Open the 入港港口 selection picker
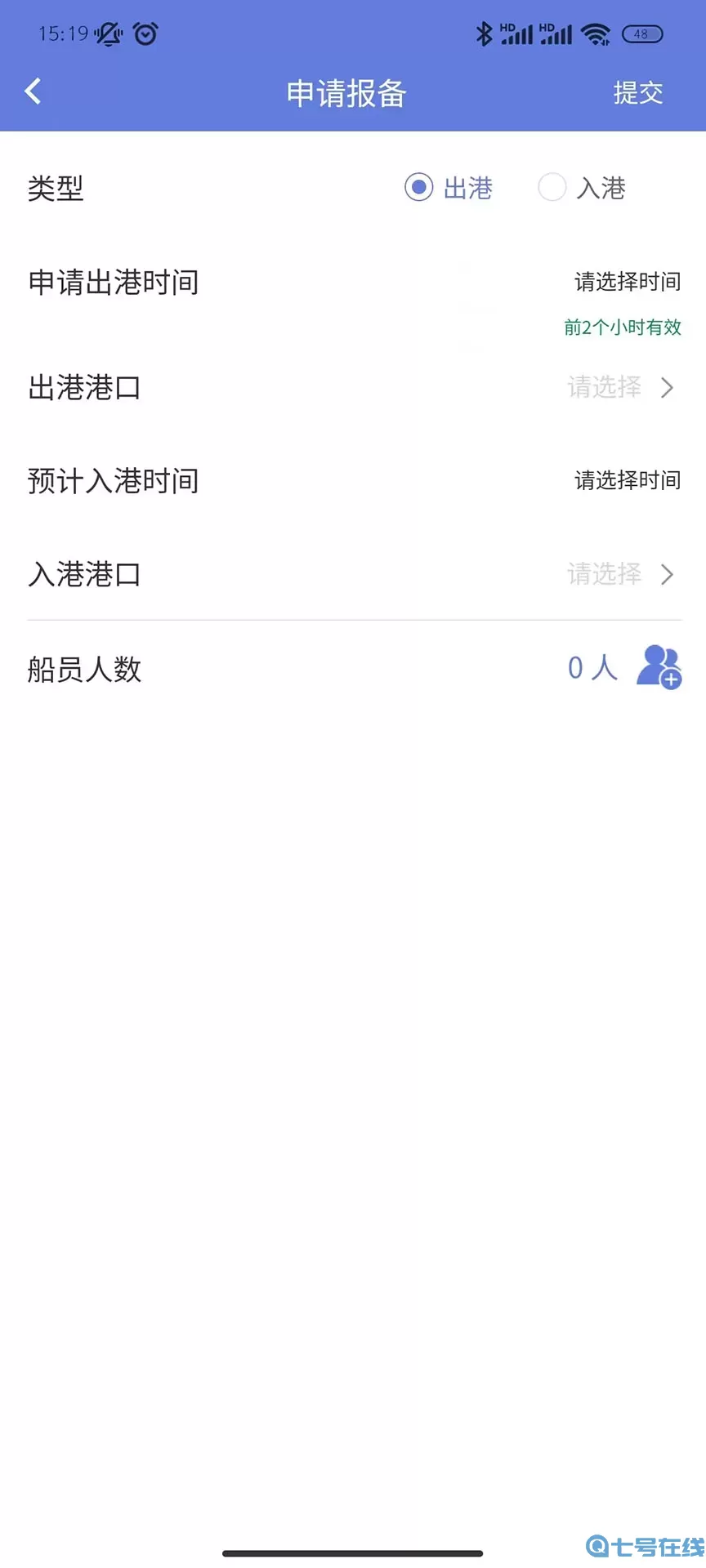This screenshot has height=1568, width=706. click(x=603, y=575)
